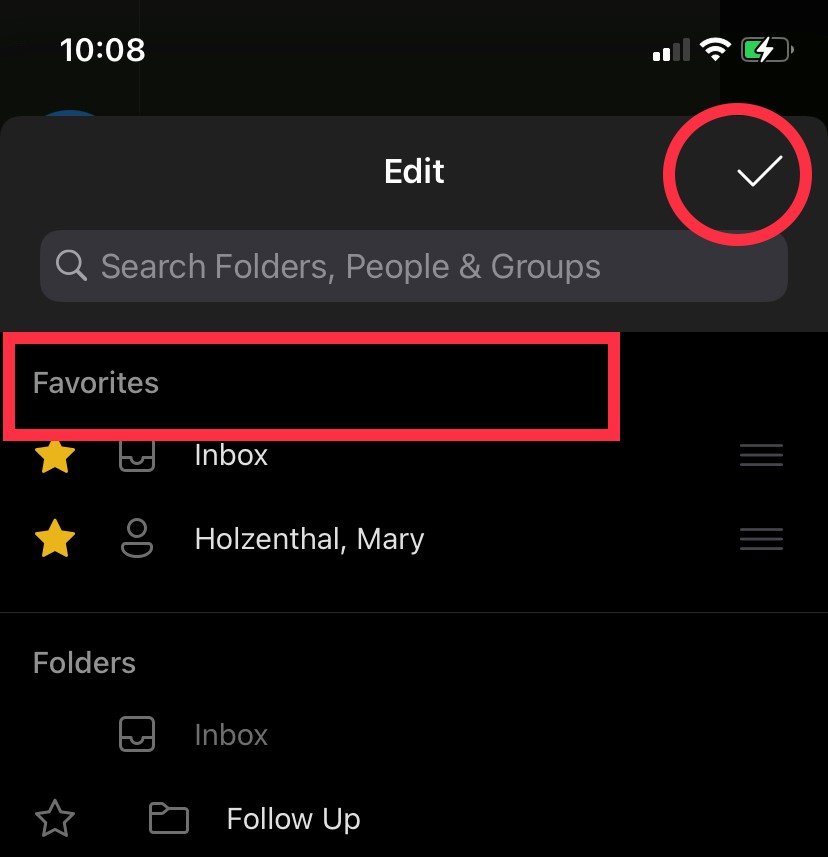Tap the Search Folders, People & Groups field
This screenshot has width=828, height=857.
point(414,267)
